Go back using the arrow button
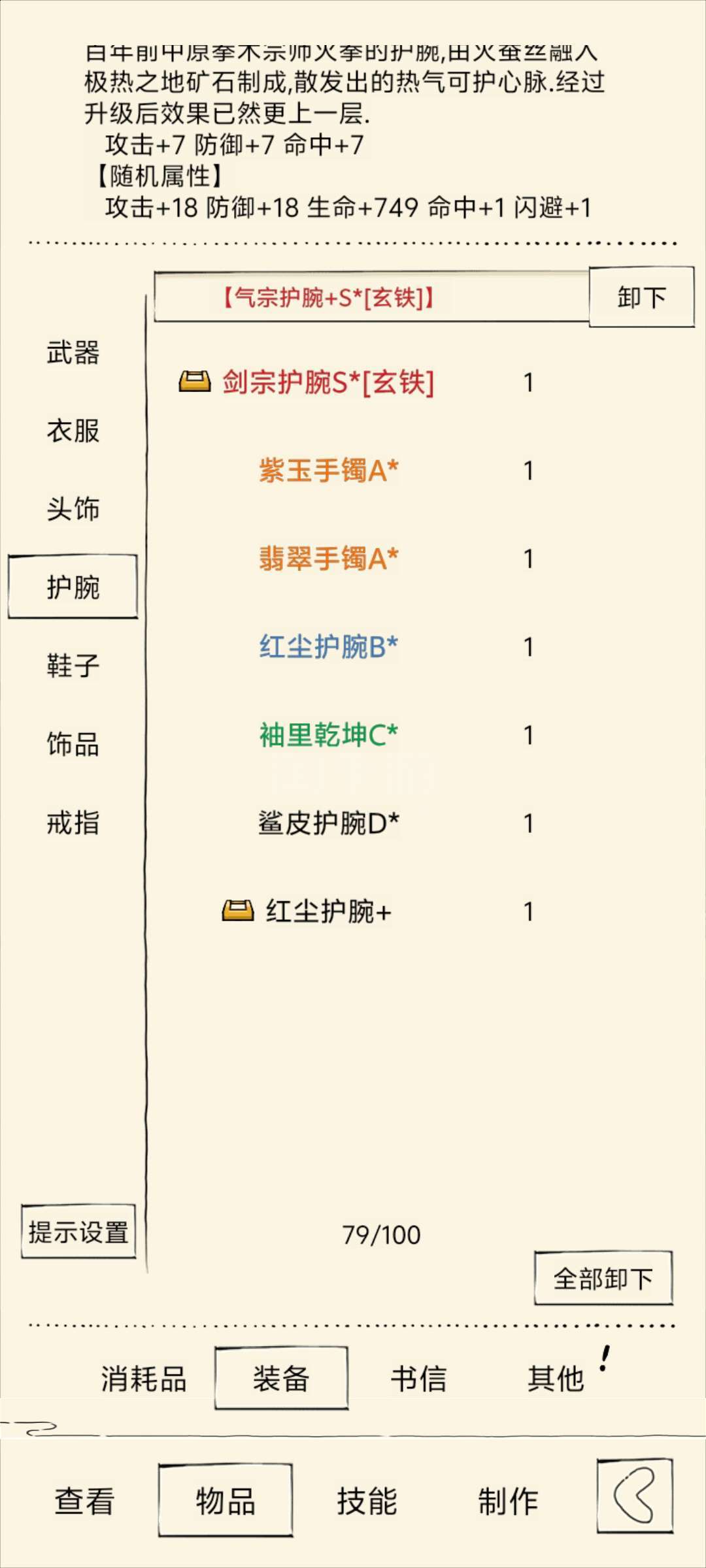The image size is (706, 1568). [x=634, y=1495]
